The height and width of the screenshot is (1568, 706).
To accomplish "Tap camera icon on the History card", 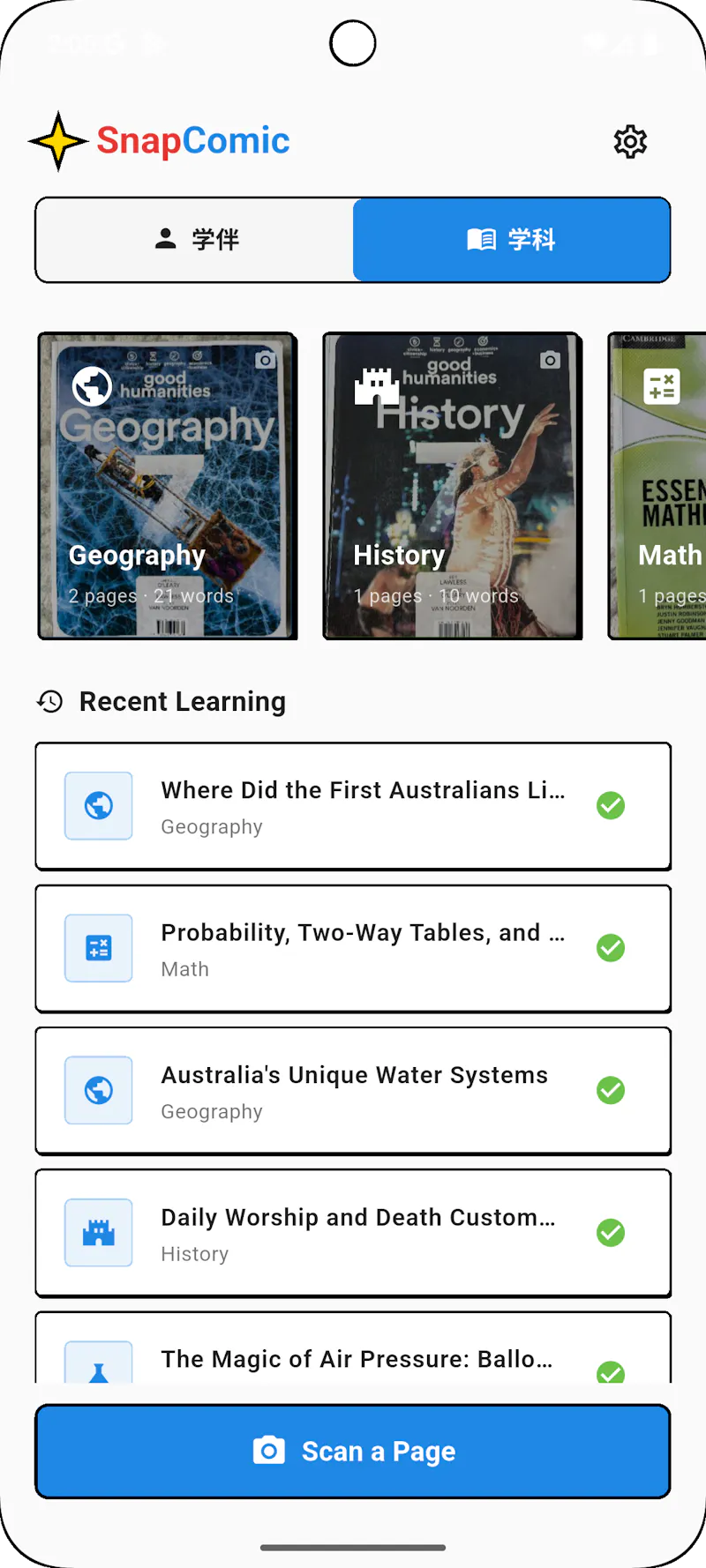I will click(x=551, y=360).
